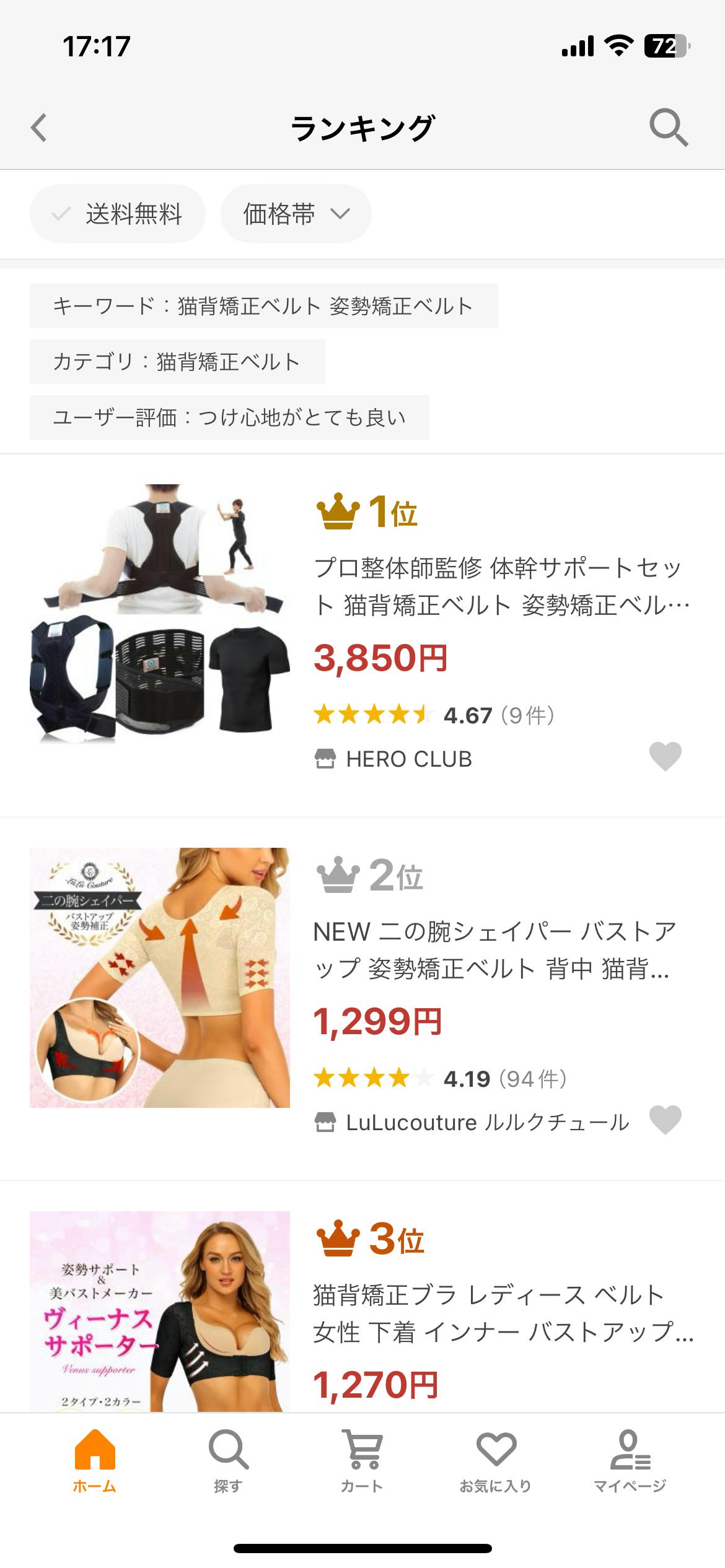
Task: Open the カート tab
Action: pyautogui.click(x=362, y=1460)
